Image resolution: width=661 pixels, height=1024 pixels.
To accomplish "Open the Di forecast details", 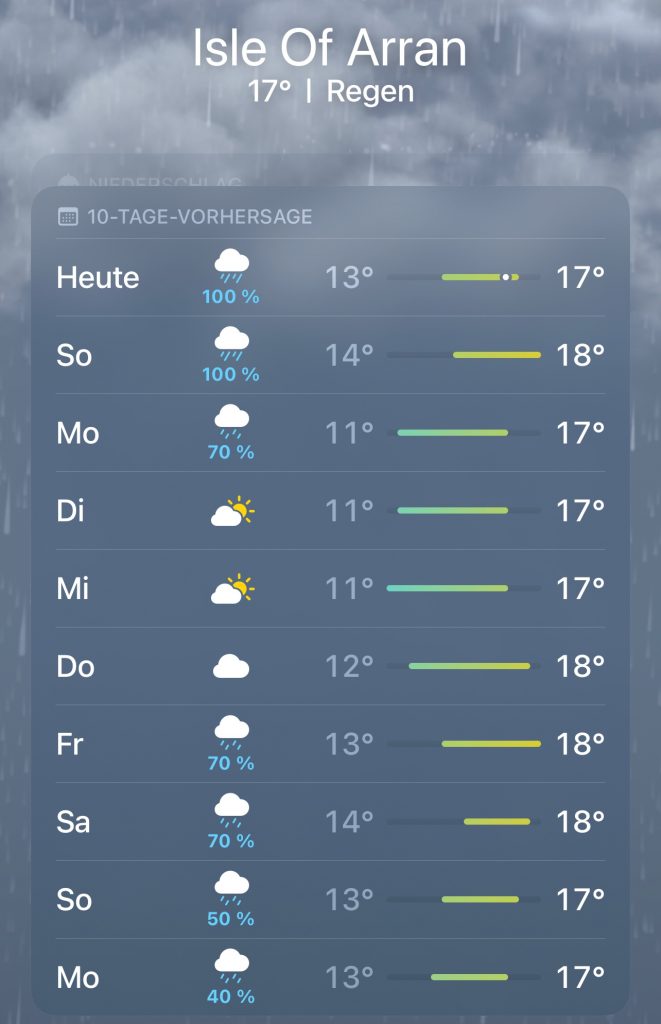I will [x=330, y=511].
